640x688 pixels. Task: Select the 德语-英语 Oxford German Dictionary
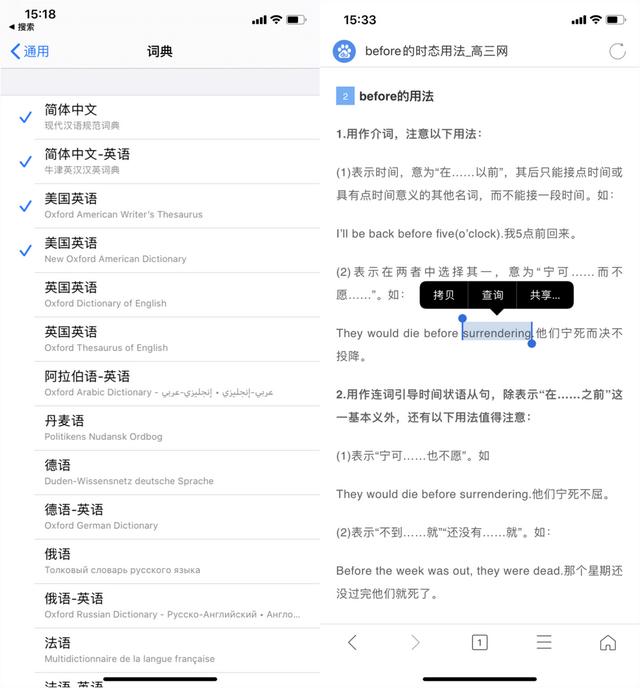(160, 516)
